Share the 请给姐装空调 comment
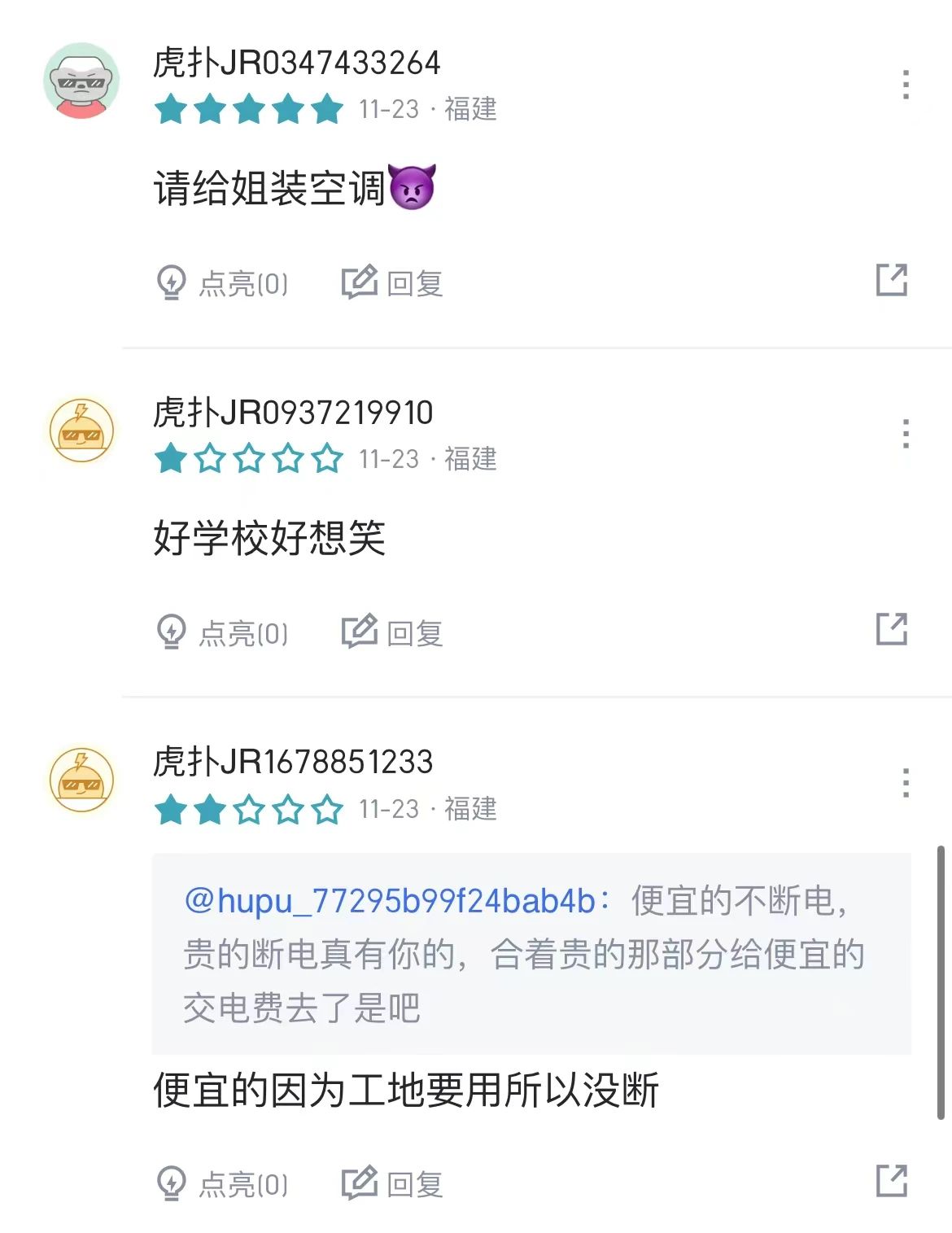The image size is (952, 1233). [x=891, y=280]
